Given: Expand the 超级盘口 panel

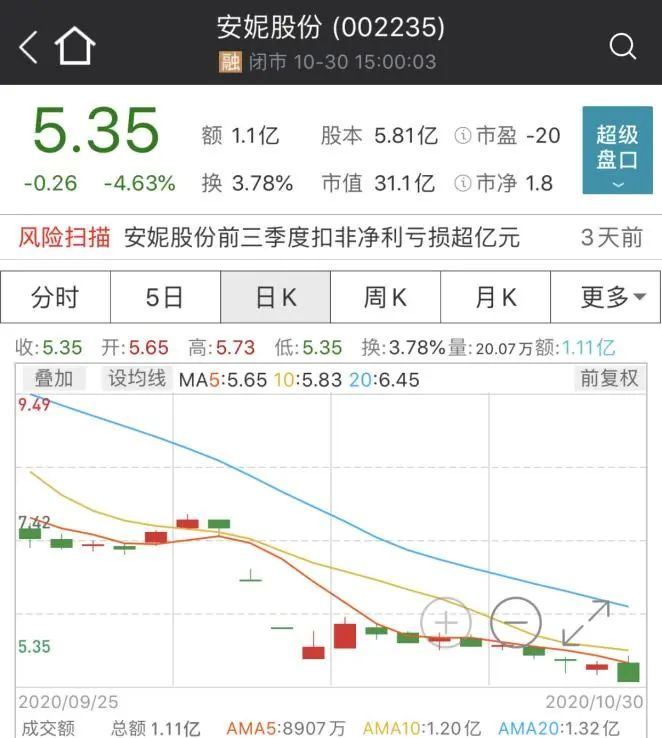Looking at the screenshot, I should tap(617, 150).
